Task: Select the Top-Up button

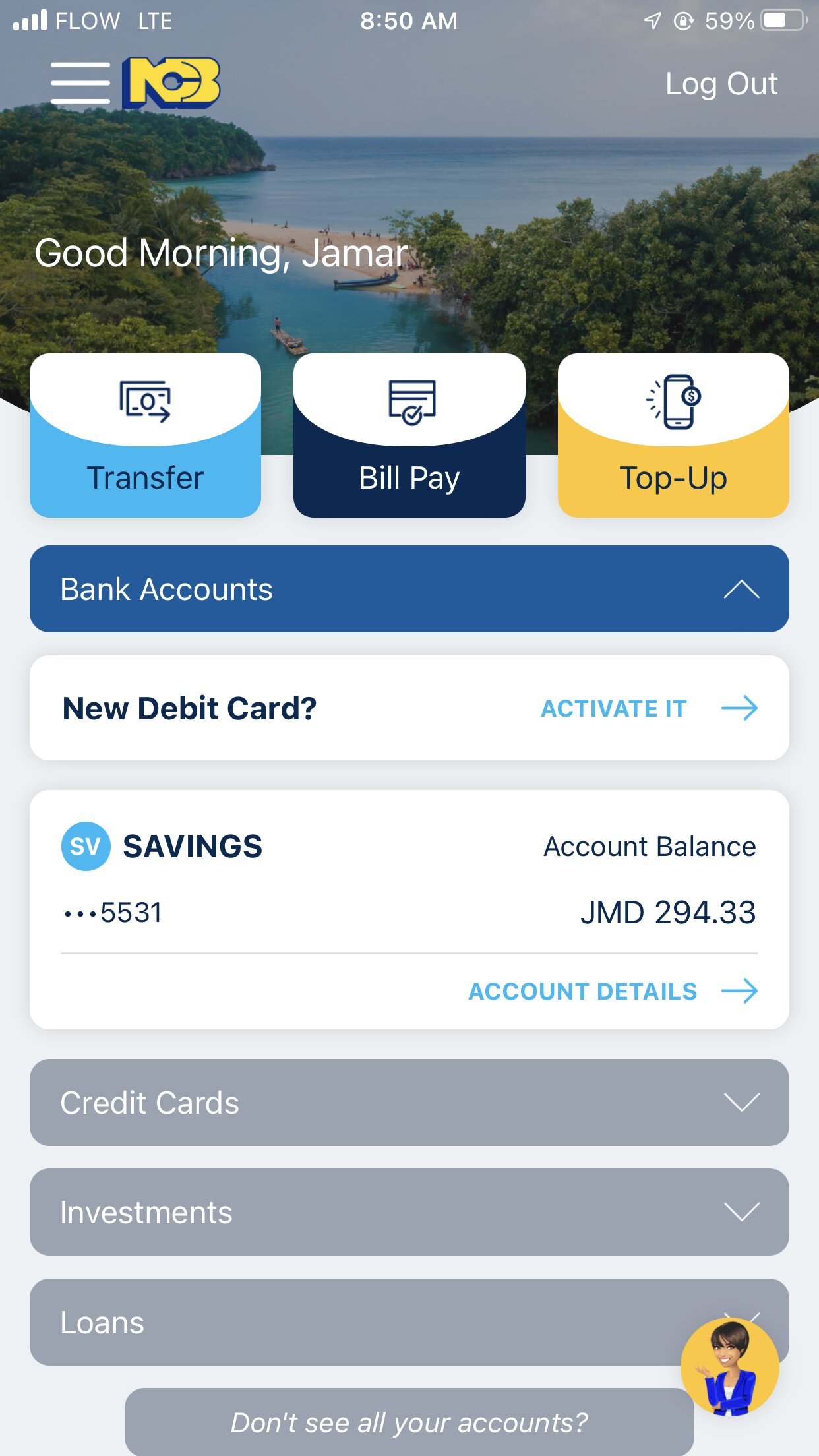Action: [x=673, y=436]
